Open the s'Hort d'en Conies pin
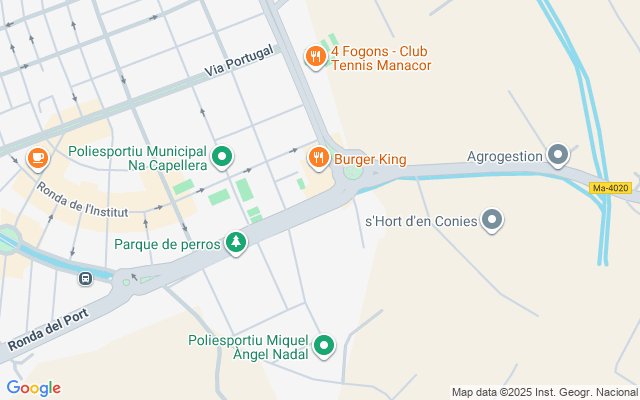This screenshot has height=400, width=640. coord(492,220)
